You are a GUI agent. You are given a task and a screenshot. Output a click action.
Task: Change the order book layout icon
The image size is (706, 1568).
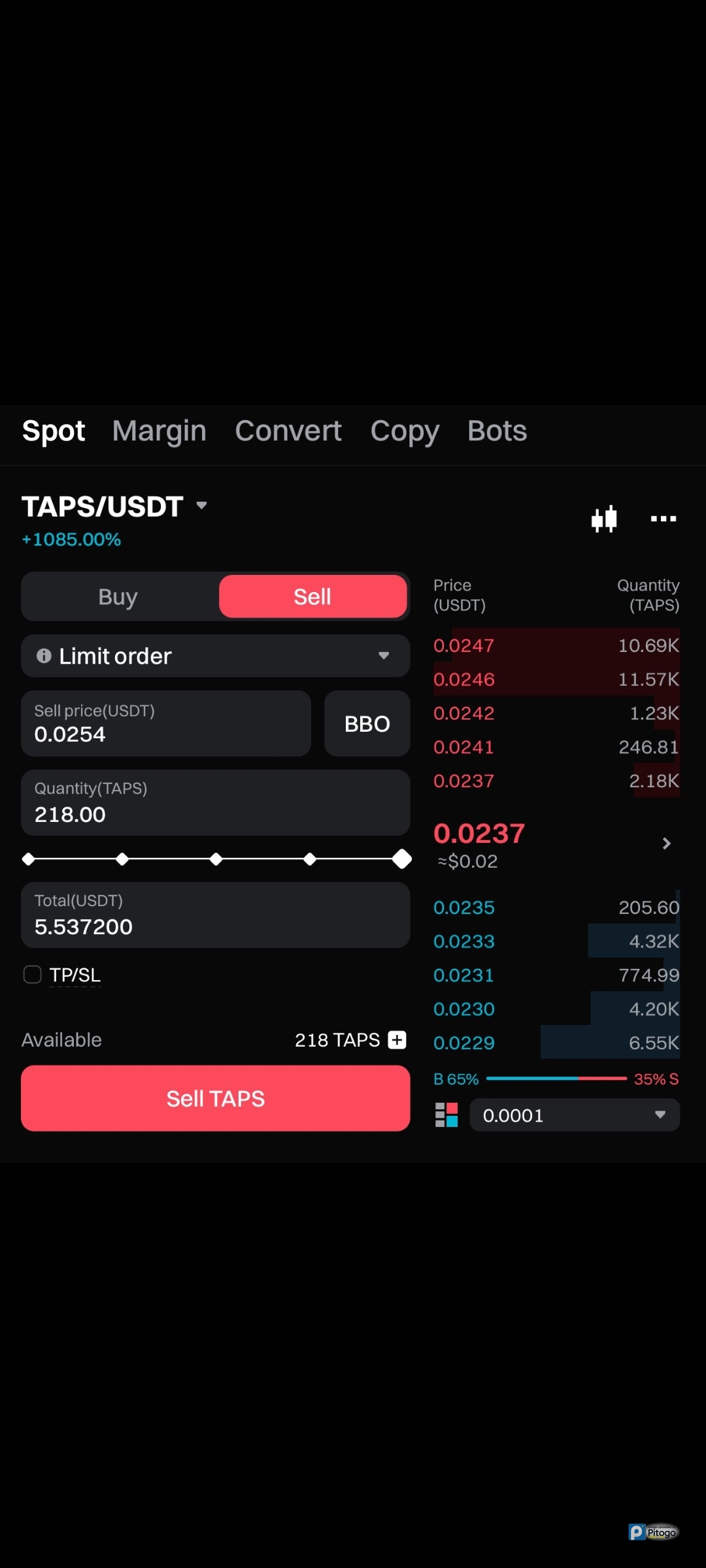(446, 1115)
